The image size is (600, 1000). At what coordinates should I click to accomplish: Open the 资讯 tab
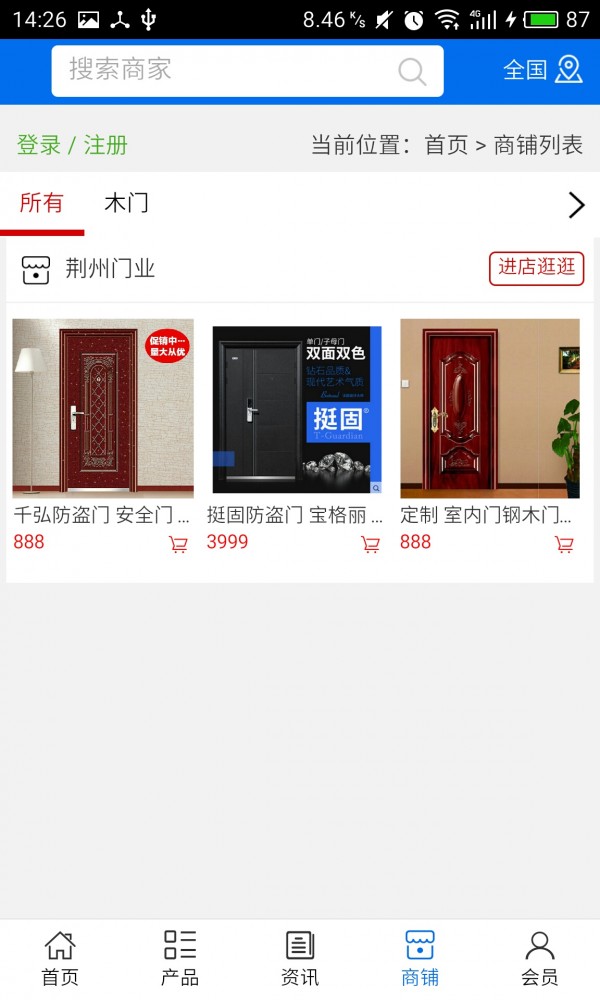pyautogui.click(x=300, y=959)
